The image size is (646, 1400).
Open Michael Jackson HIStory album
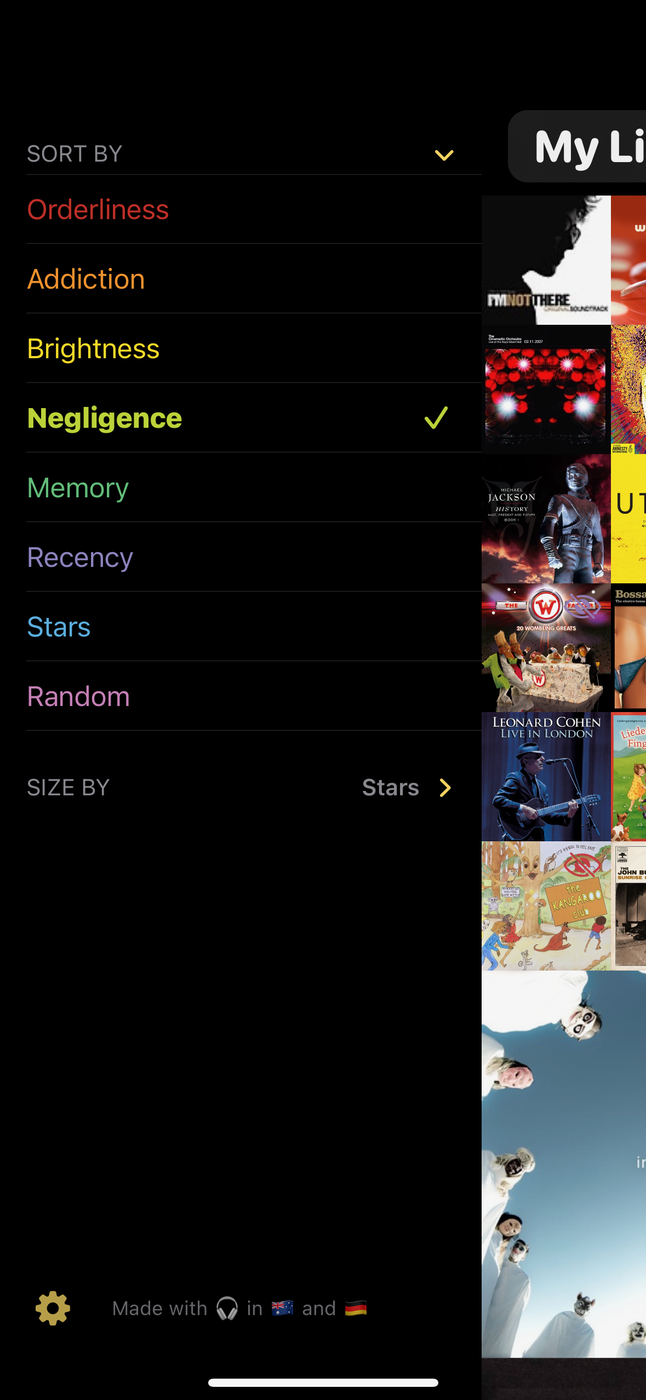click(546, 519)
